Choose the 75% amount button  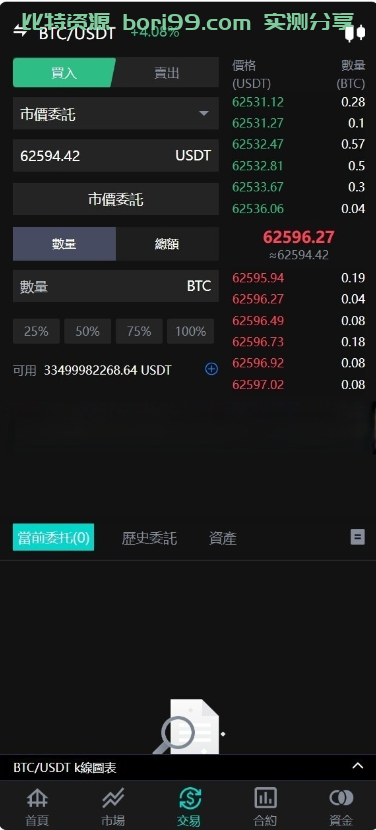coord(139,331)
